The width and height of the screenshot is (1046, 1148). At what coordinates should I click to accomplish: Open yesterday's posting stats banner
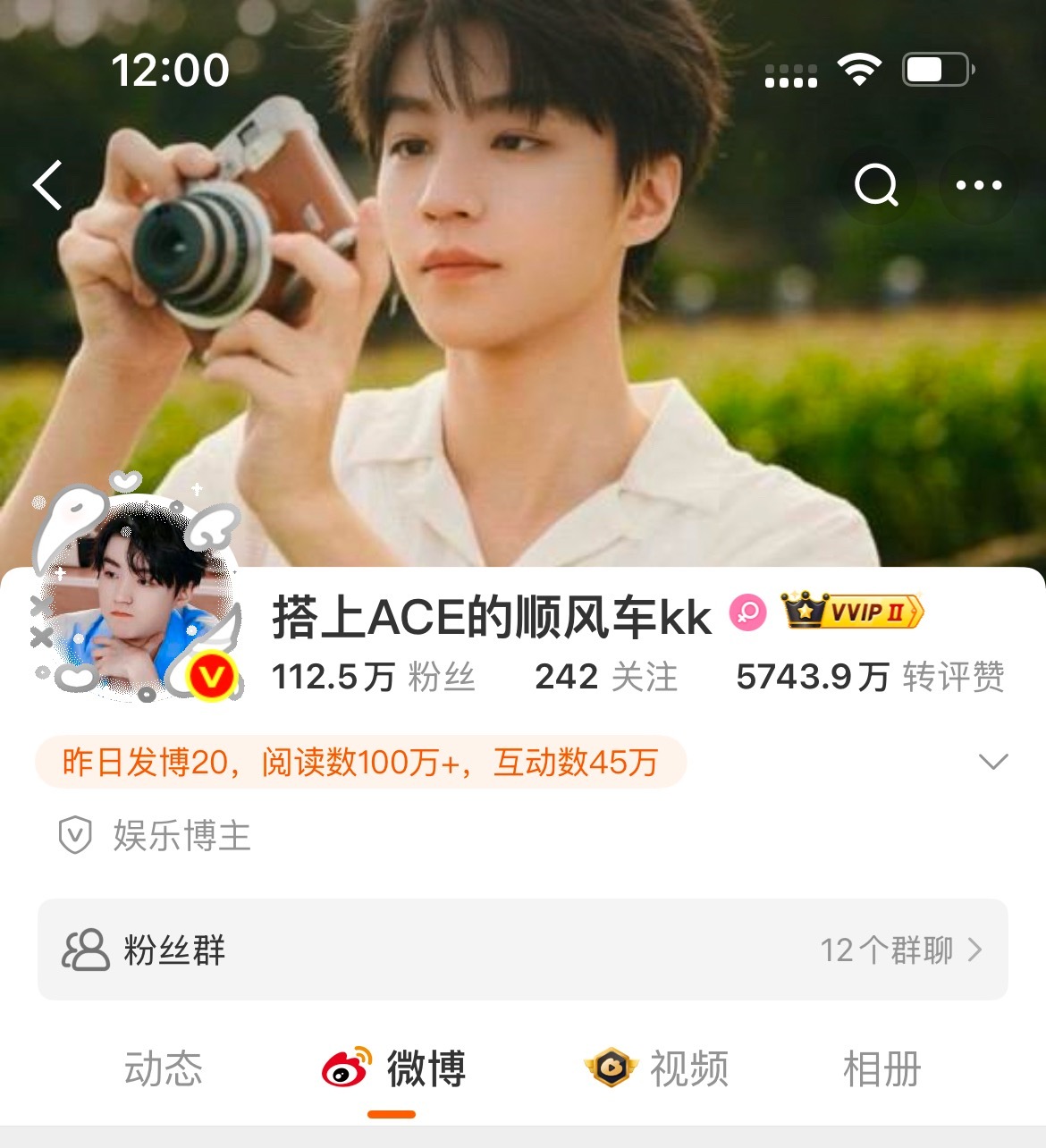point(360,763)
